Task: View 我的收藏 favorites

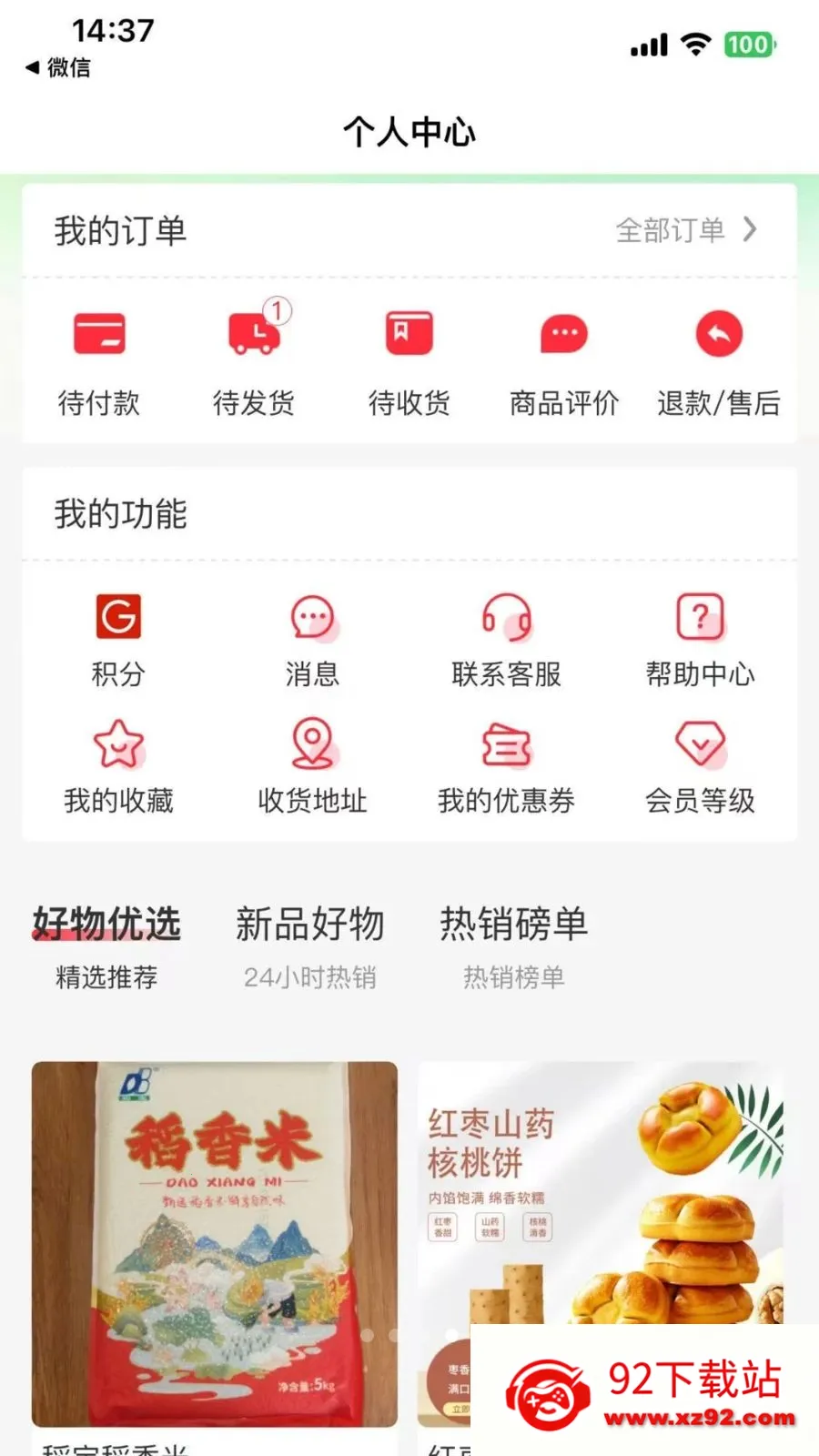Action: point(118,767)
